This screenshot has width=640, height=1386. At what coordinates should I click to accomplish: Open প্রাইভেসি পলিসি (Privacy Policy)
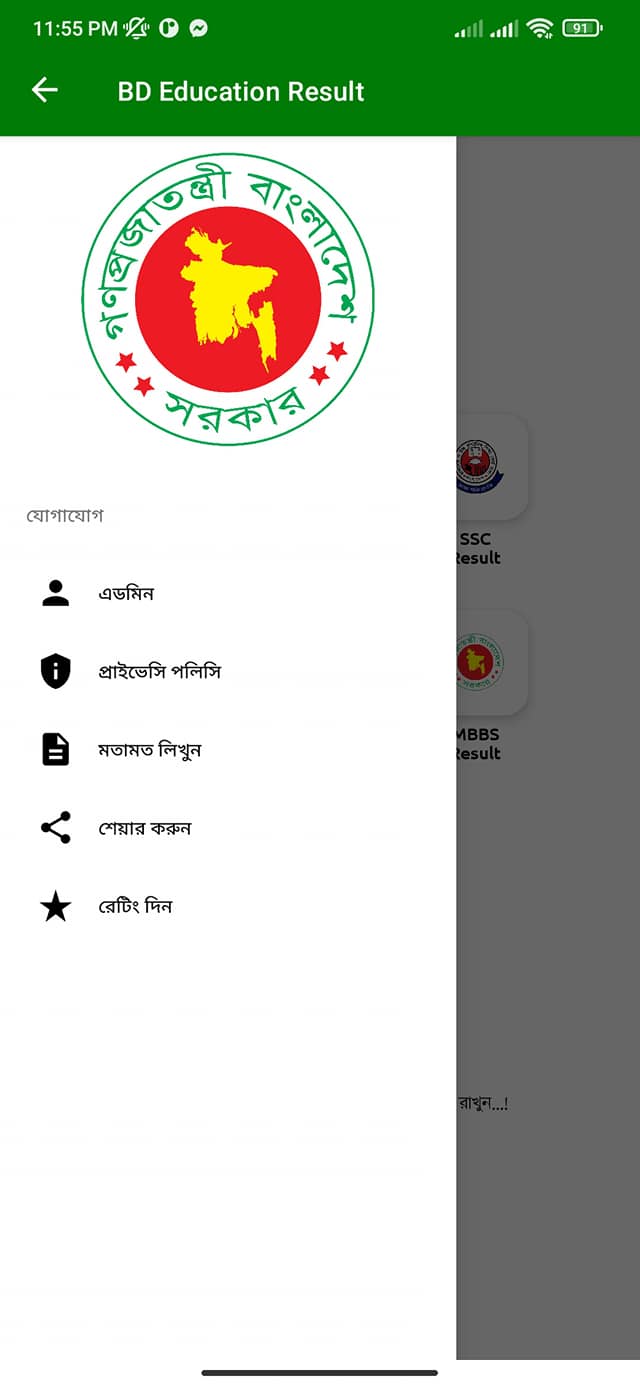(x=228, y=671)
